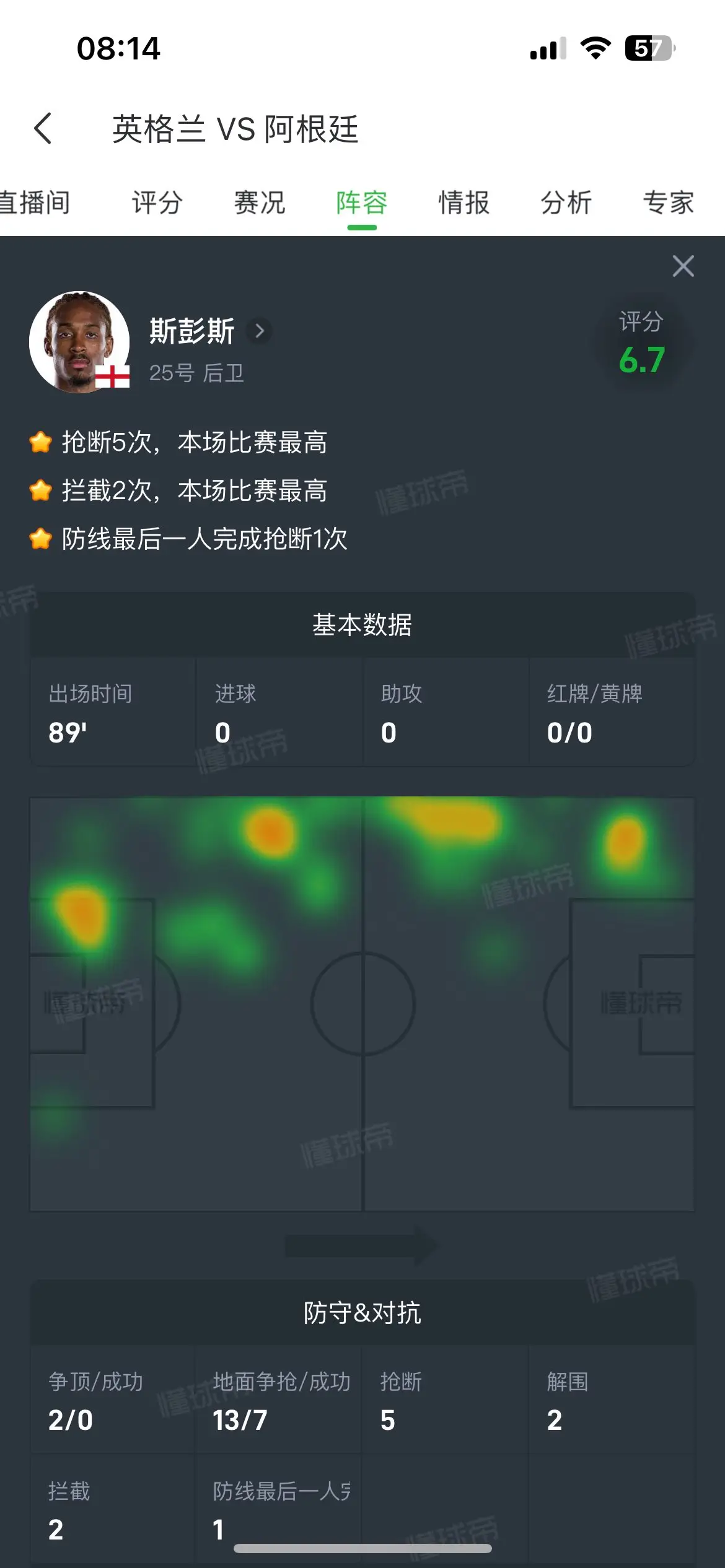This screenshot has width=725, height=1568.
Task: Open the 评分 tab
Action: pos(157,203)
